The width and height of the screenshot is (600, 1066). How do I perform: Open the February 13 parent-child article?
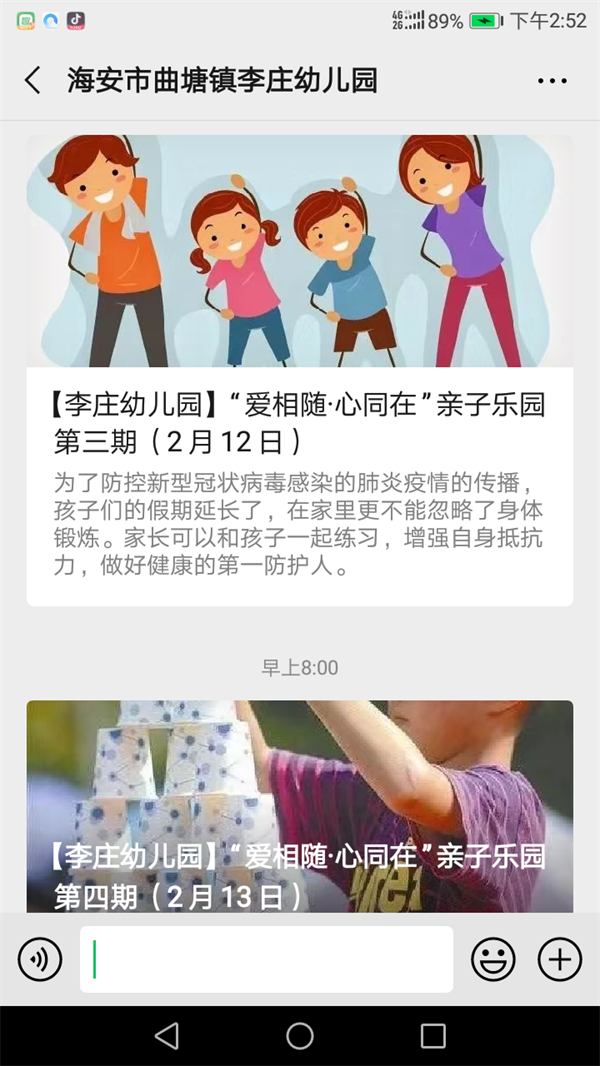[299, 810]
